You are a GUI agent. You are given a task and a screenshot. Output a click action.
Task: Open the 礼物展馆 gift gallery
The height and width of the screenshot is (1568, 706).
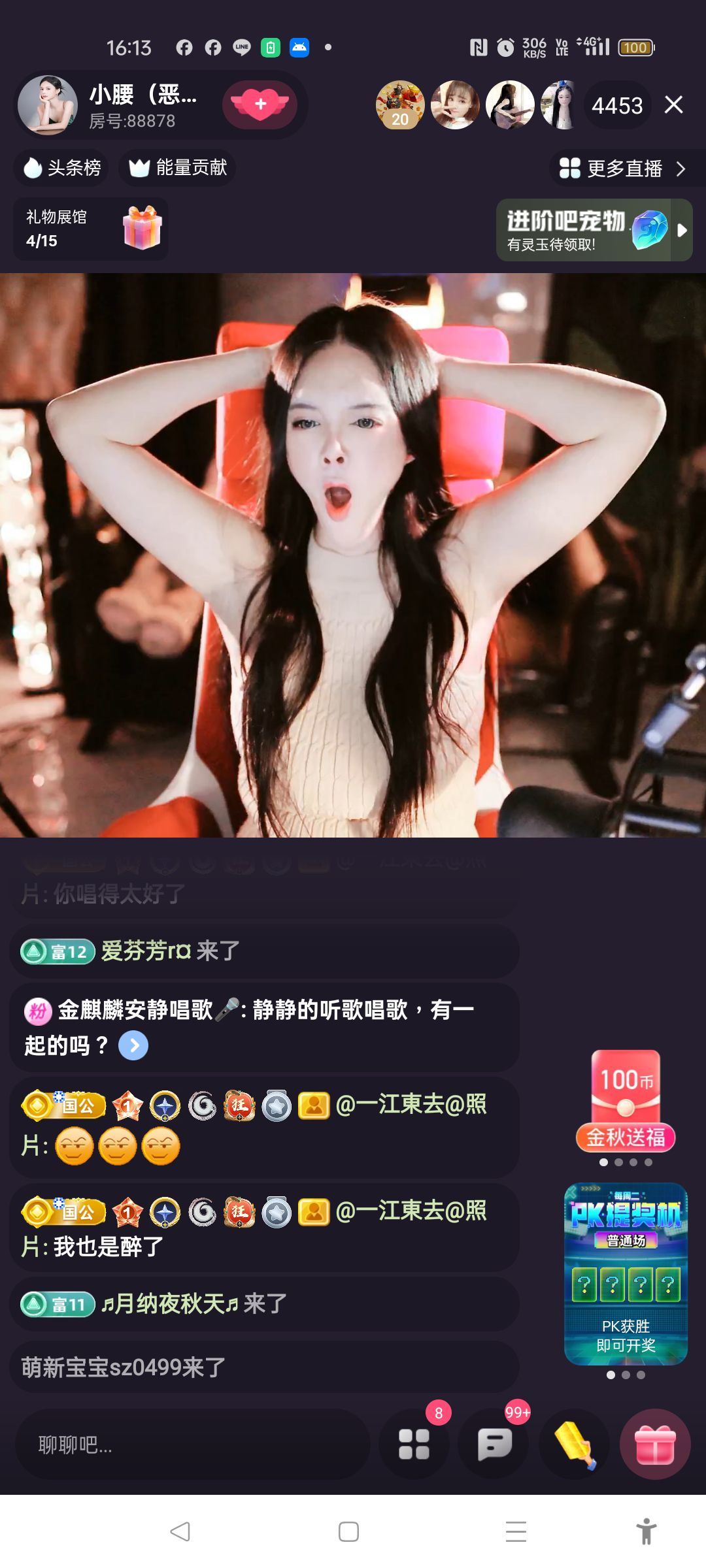click(91, 229)
